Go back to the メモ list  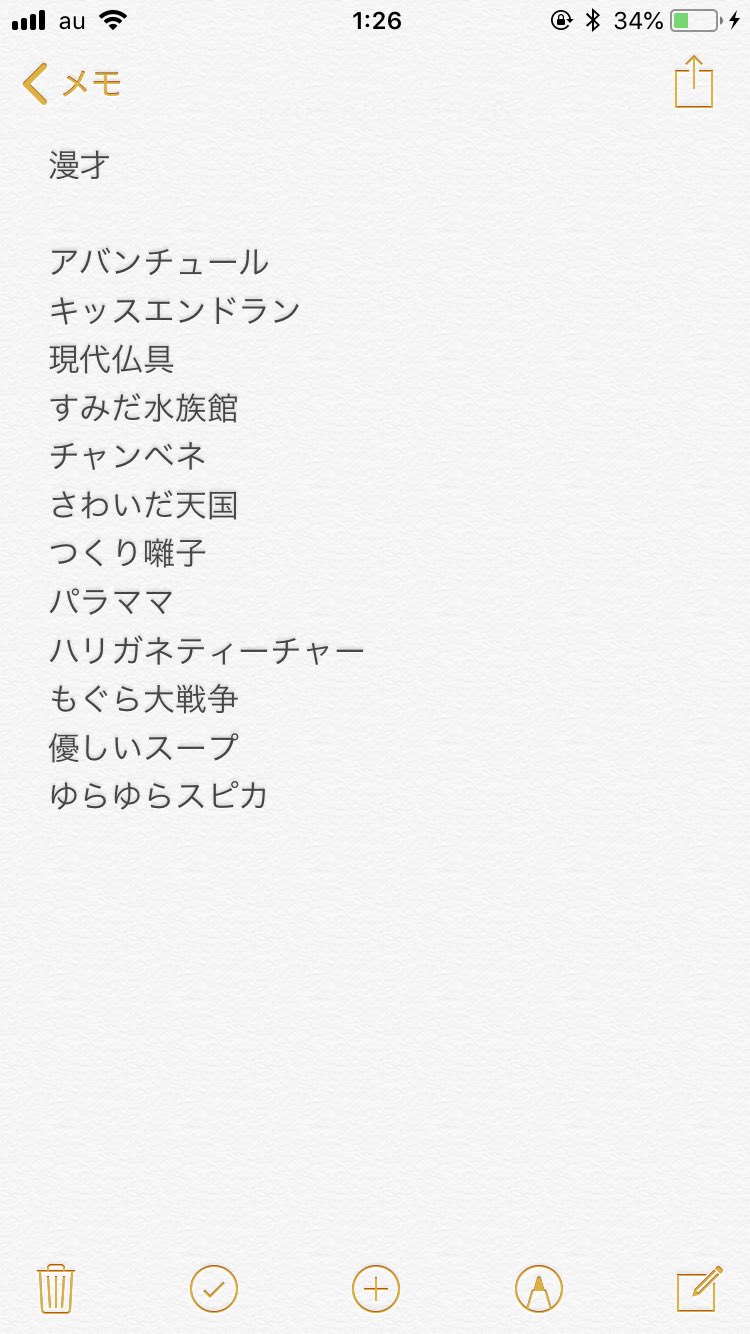click(71, 84)
